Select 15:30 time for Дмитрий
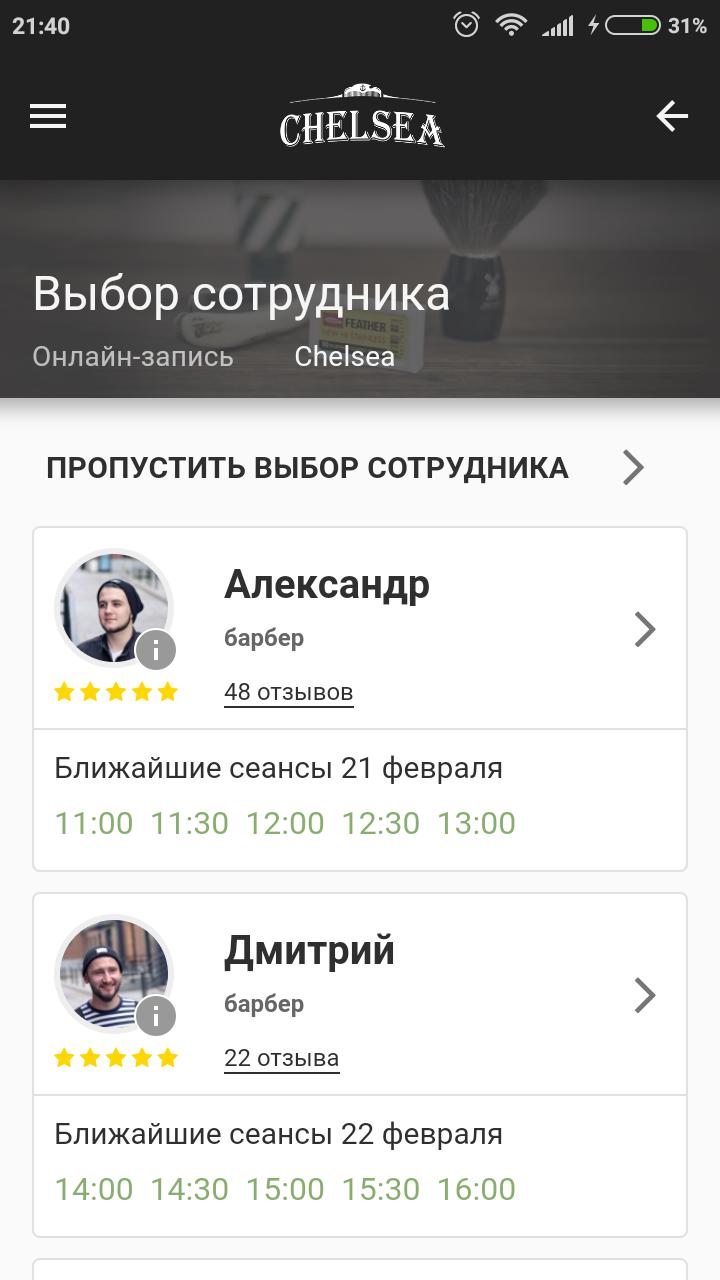Screen dimensions: 720x1280 (381, 1190)
